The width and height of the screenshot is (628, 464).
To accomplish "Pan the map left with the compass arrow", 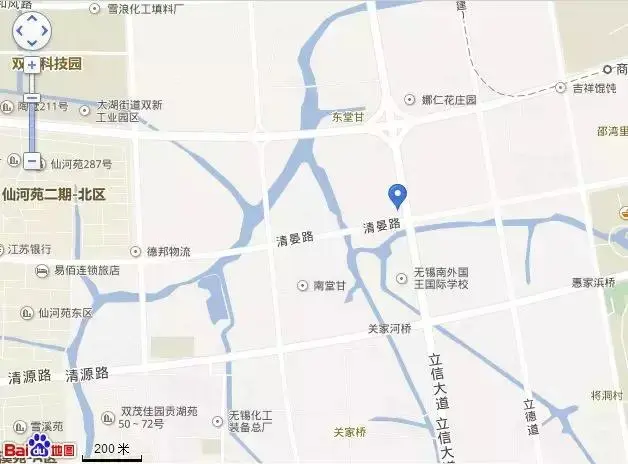I will click(x=19, y=31).
